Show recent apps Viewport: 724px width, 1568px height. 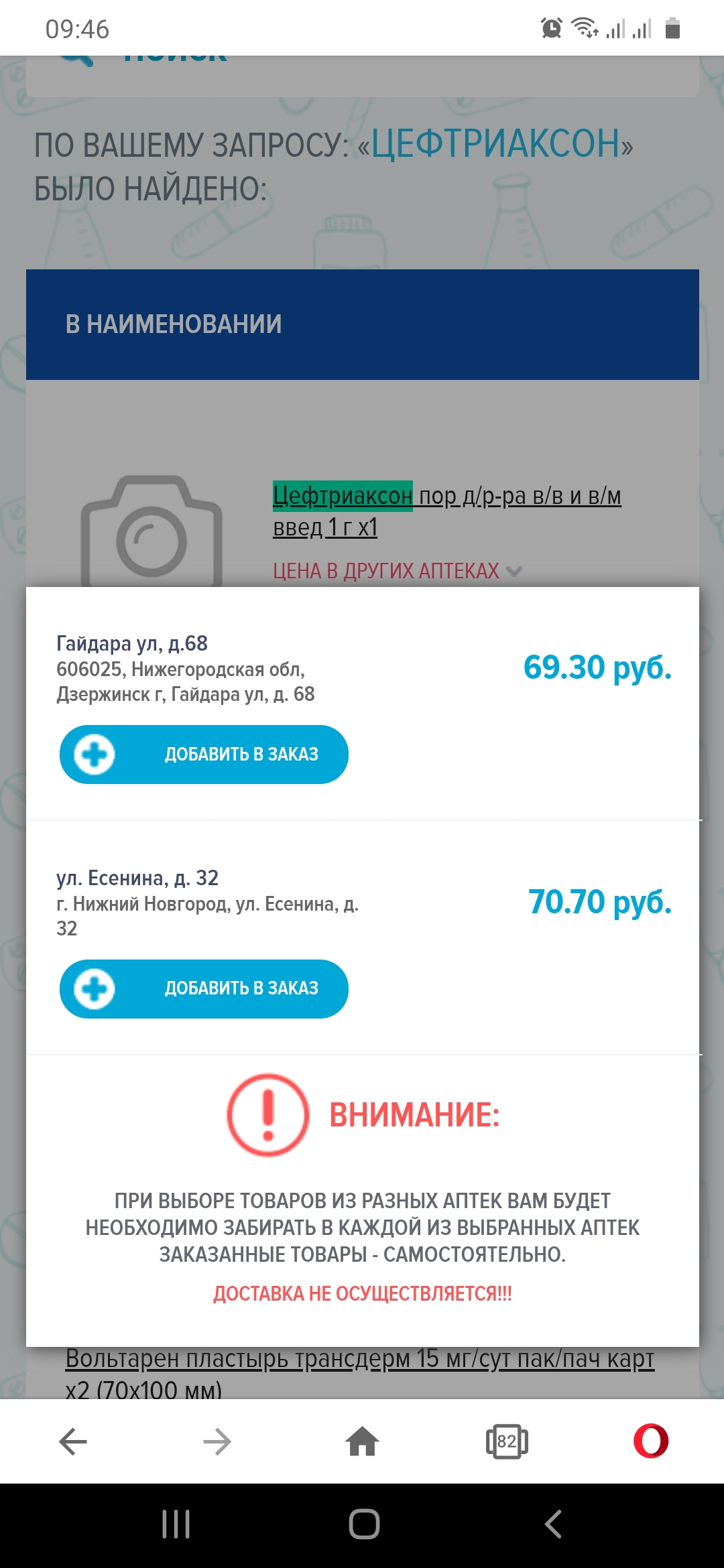tap(176, 1524)
